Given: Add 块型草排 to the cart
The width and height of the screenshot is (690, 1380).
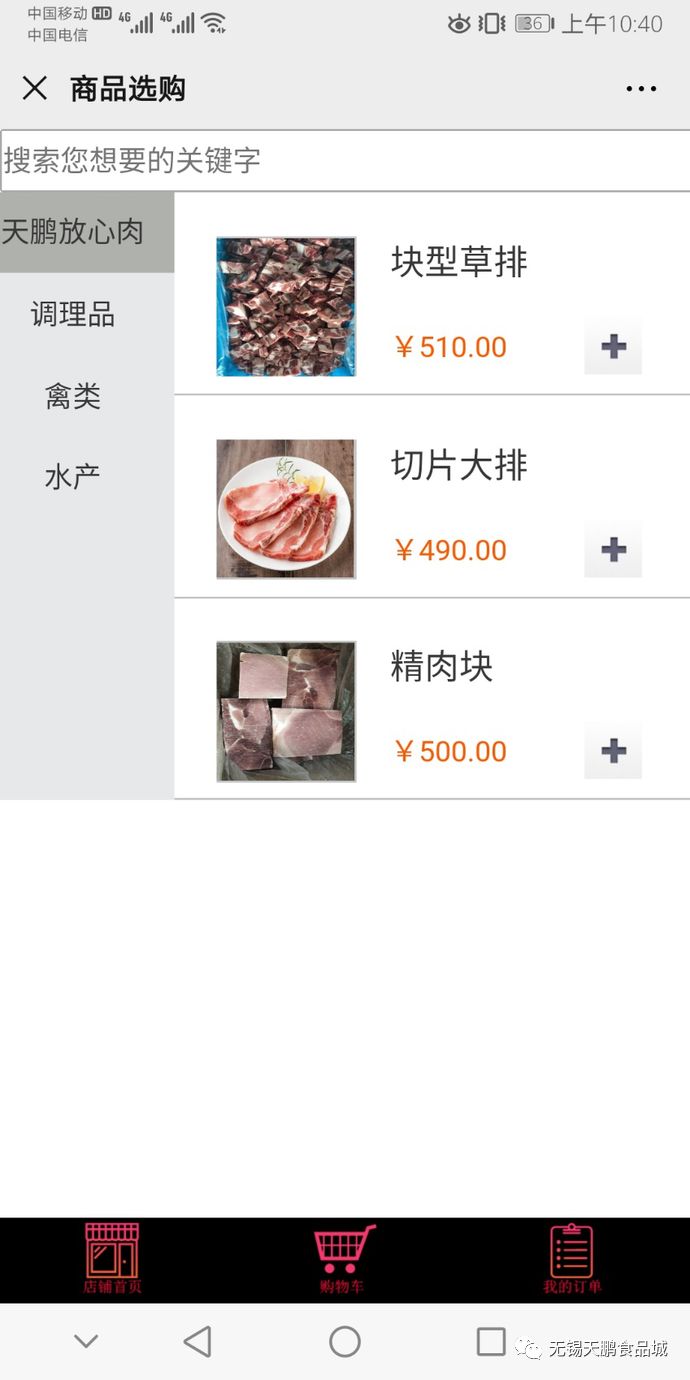Looking at the screenshot, I should pos(613,346).
